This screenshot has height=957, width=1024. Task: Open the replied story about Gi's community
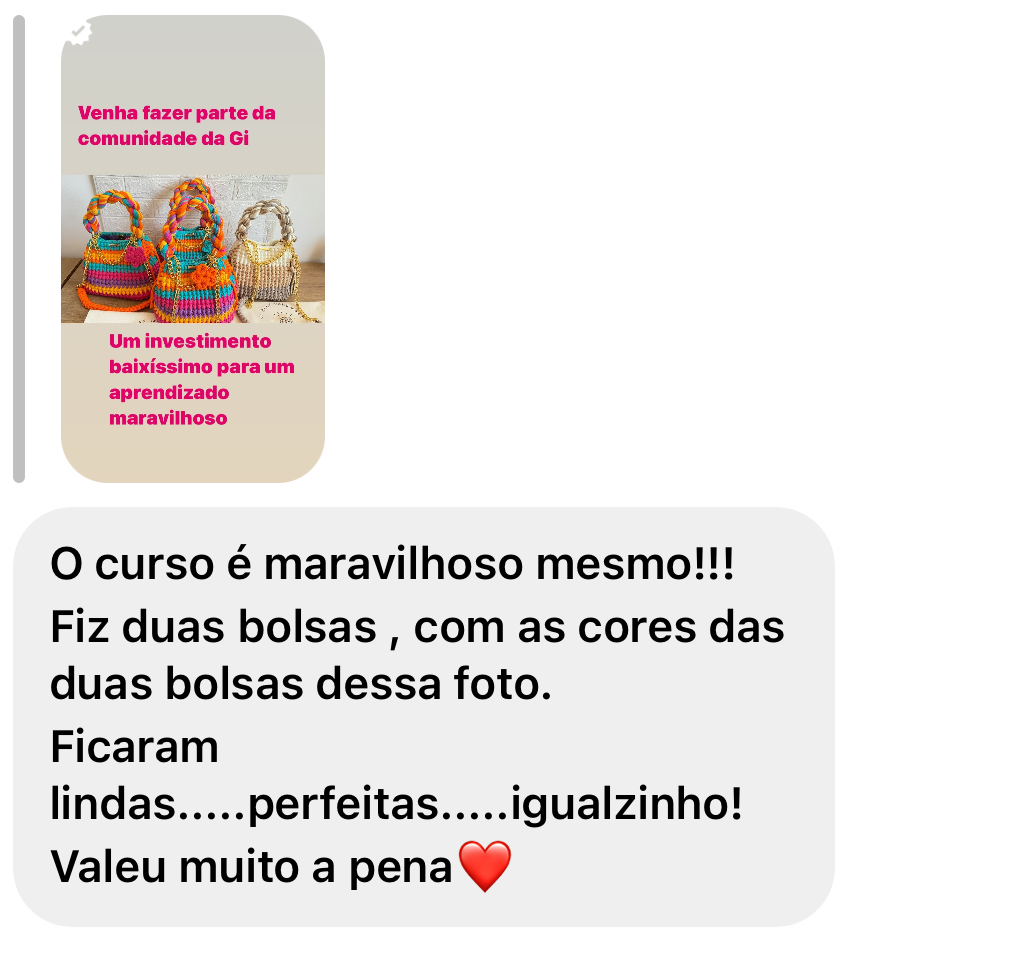click(x=193, y=249)
